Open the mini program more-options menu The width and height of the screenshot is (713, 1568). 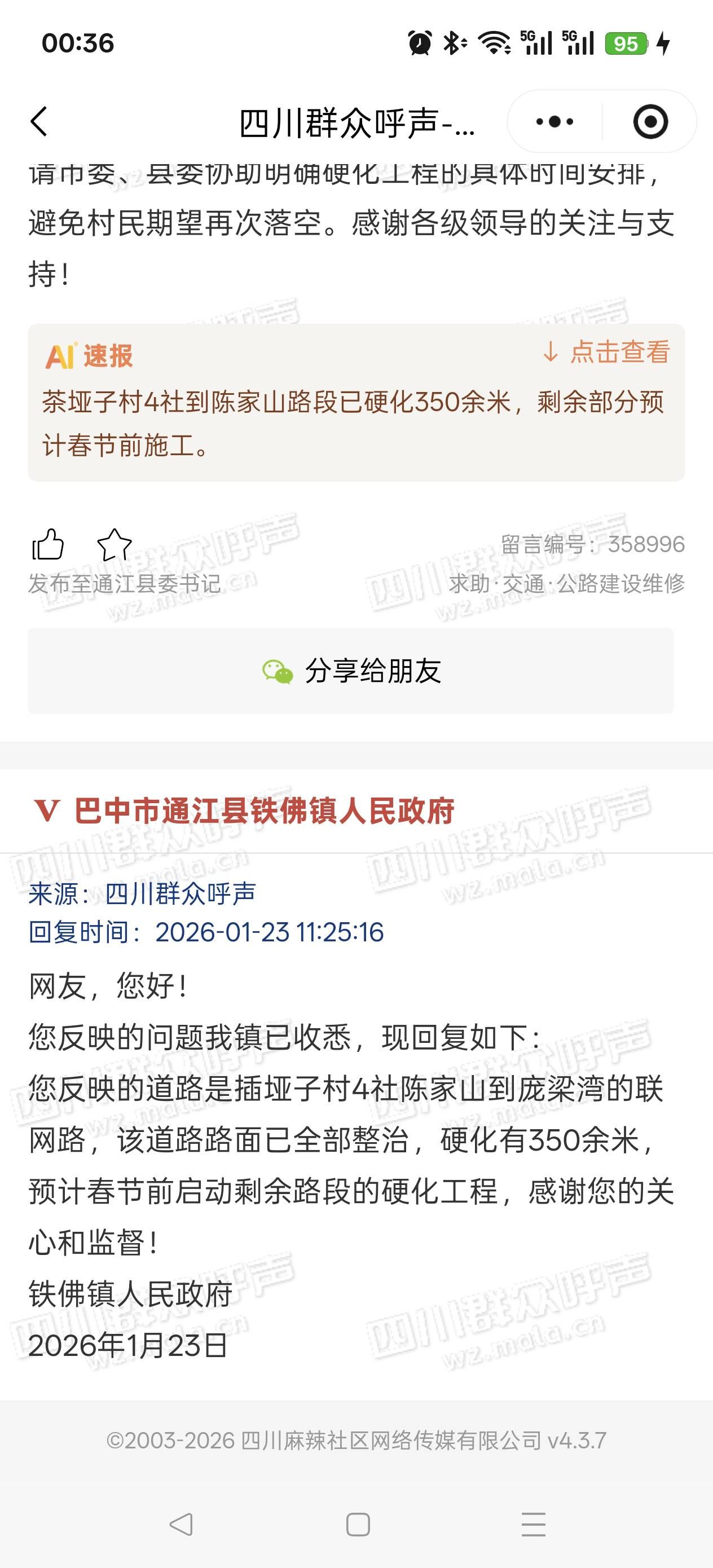point(554,122)
